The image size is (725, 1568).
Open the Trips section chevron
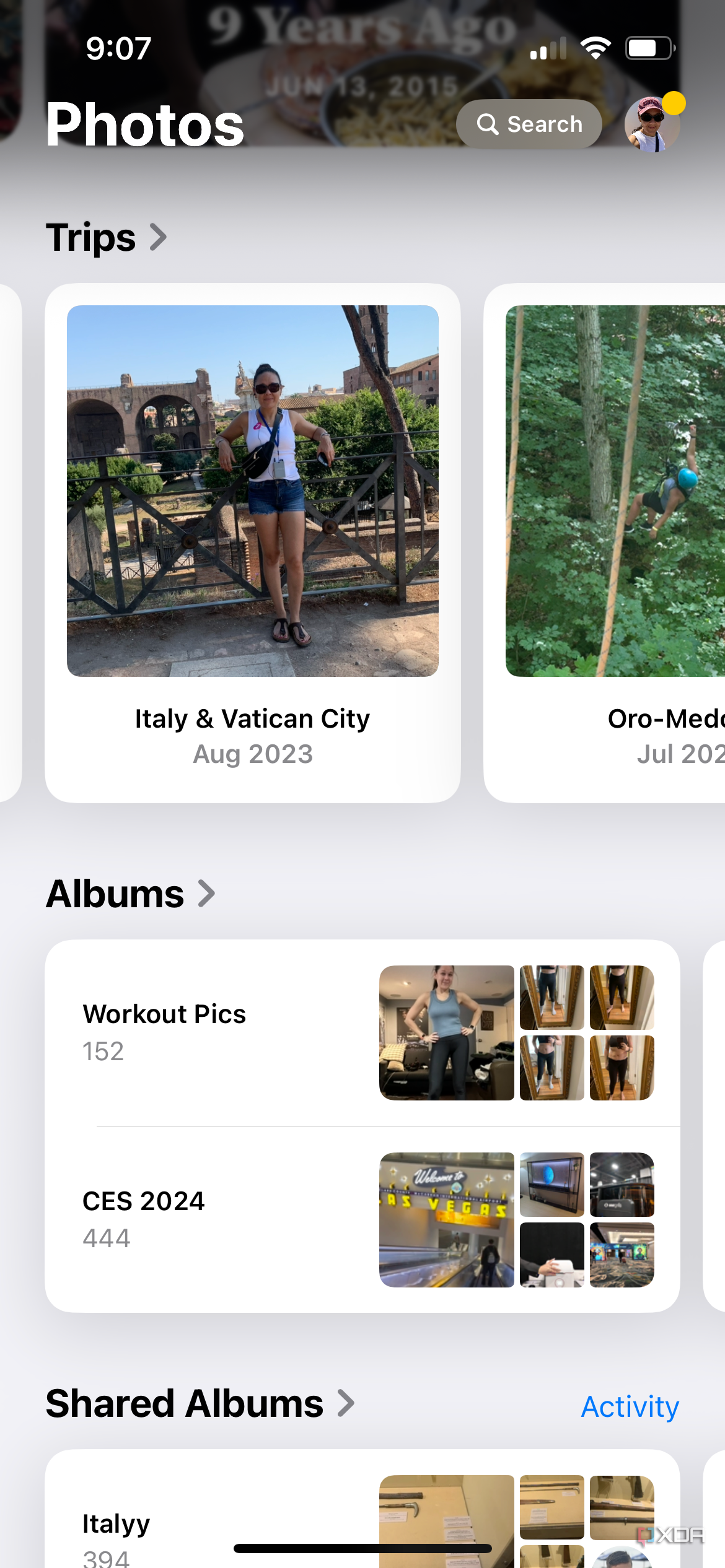pos(160,237)
